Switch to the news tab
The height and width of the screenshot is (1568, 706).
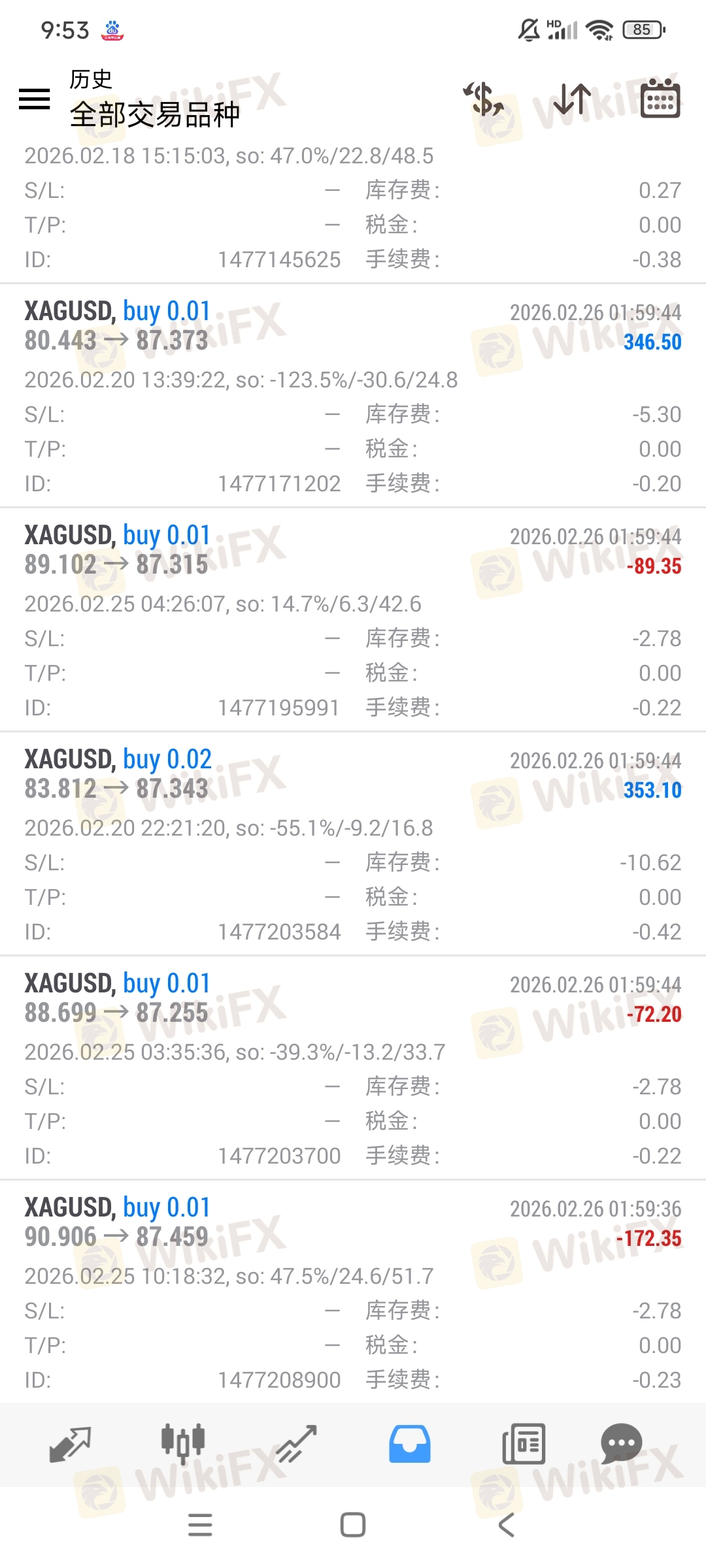click(x=523, y=1444)
